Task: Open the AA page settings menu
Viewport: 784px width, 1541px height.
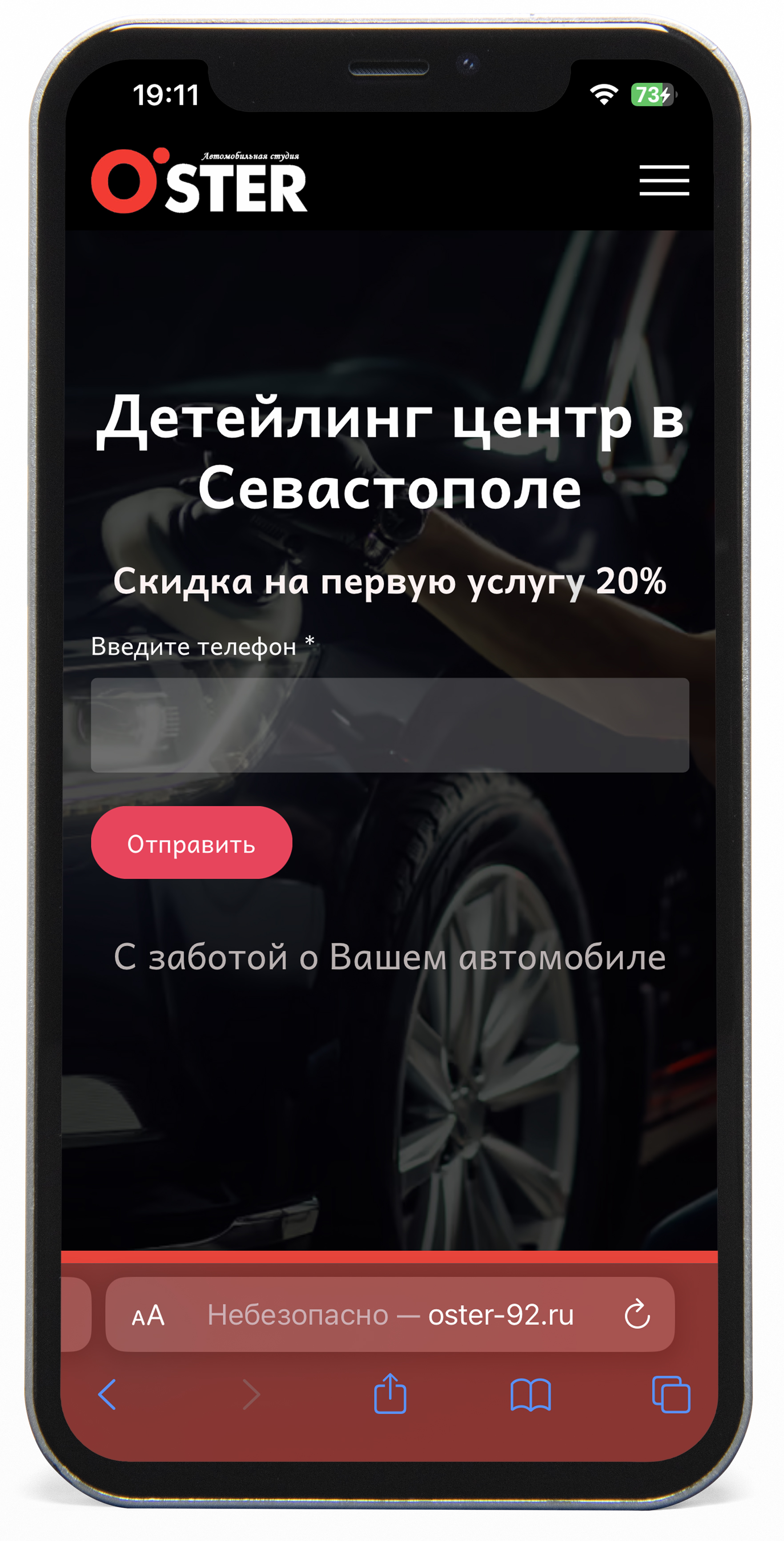Action: coord(148,1316)
